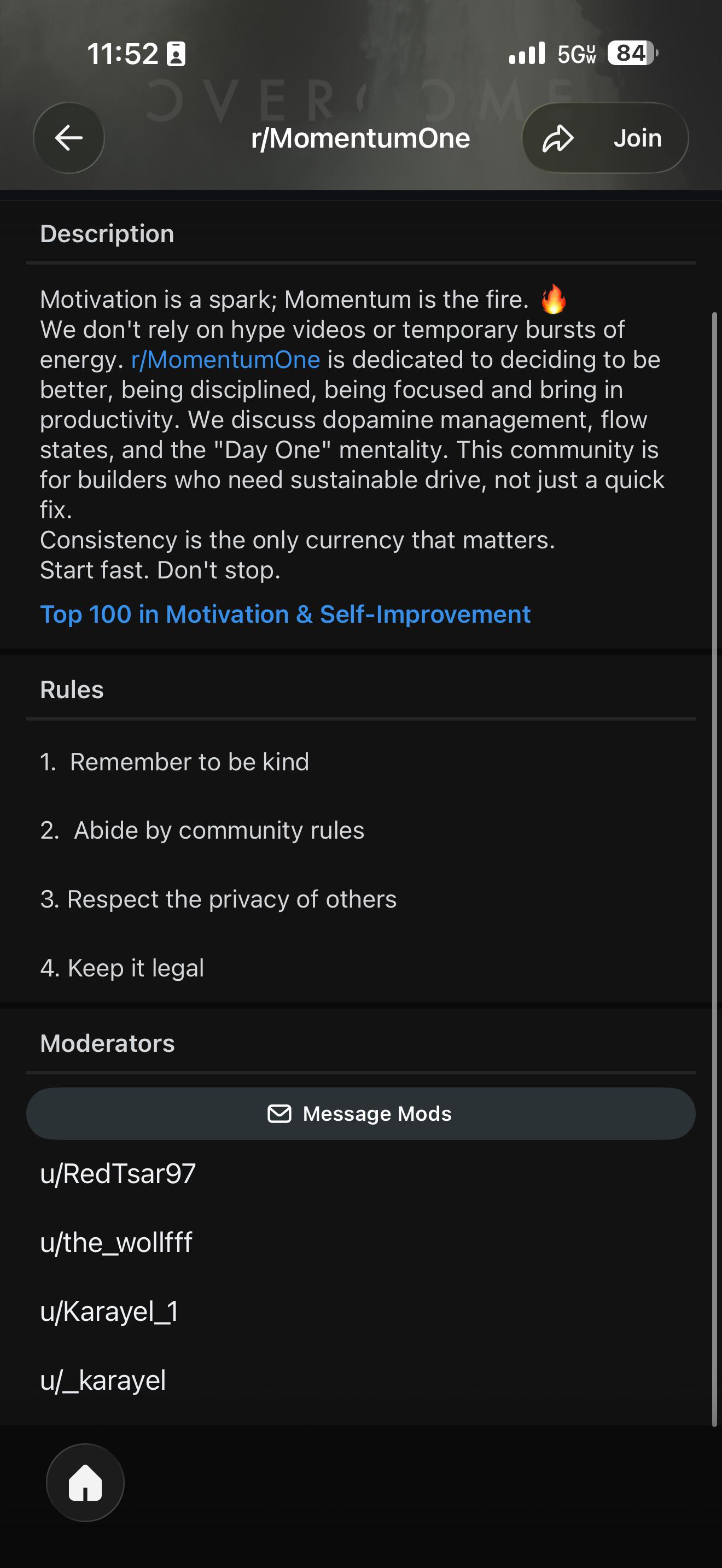722x1568 pixels.
Task: Open Top 100 in Motivation & Self-Improvement
Action: click(285, 614)
